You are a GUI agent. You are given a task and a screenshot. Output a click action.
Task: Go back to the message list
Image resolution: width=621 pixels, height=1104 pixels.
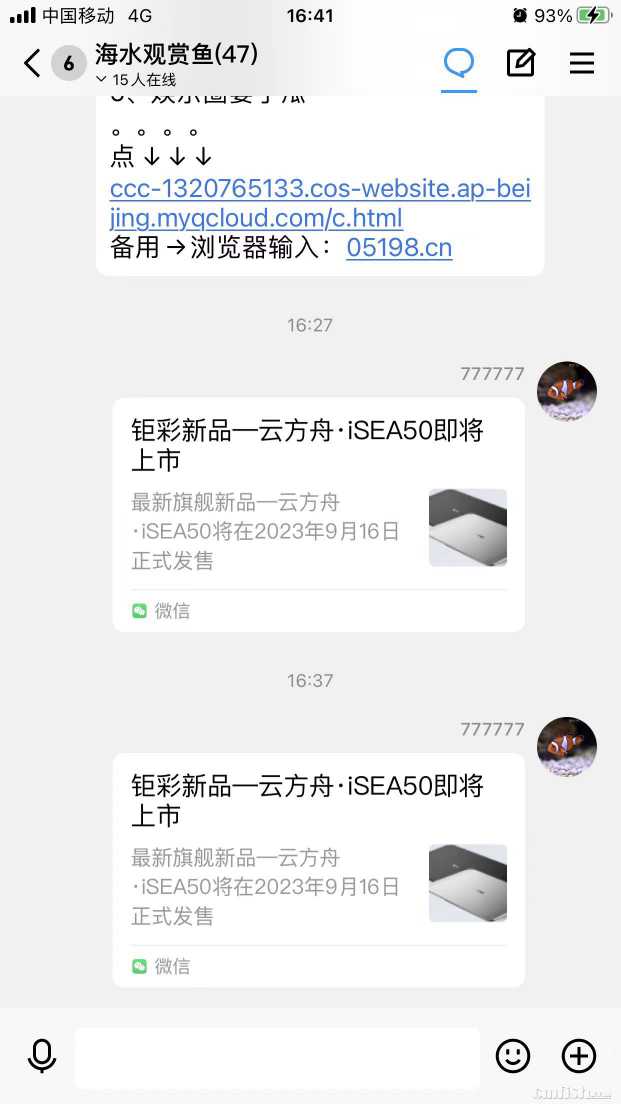[32, 64]
